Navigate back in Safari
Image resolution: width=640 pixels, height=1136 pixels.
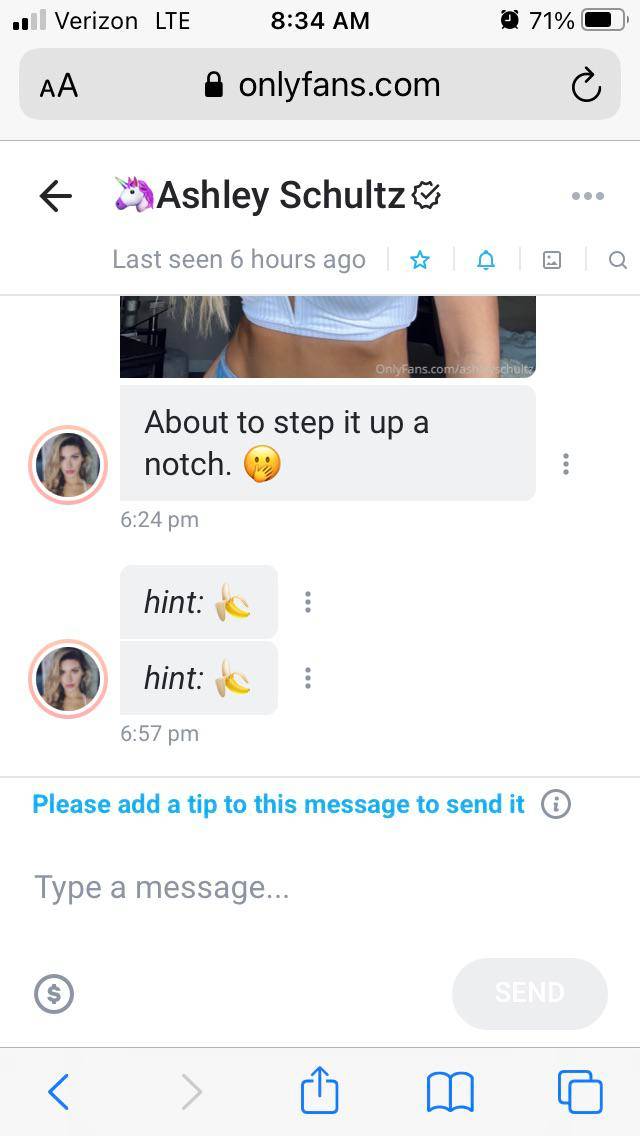(x=59, y=1091)
